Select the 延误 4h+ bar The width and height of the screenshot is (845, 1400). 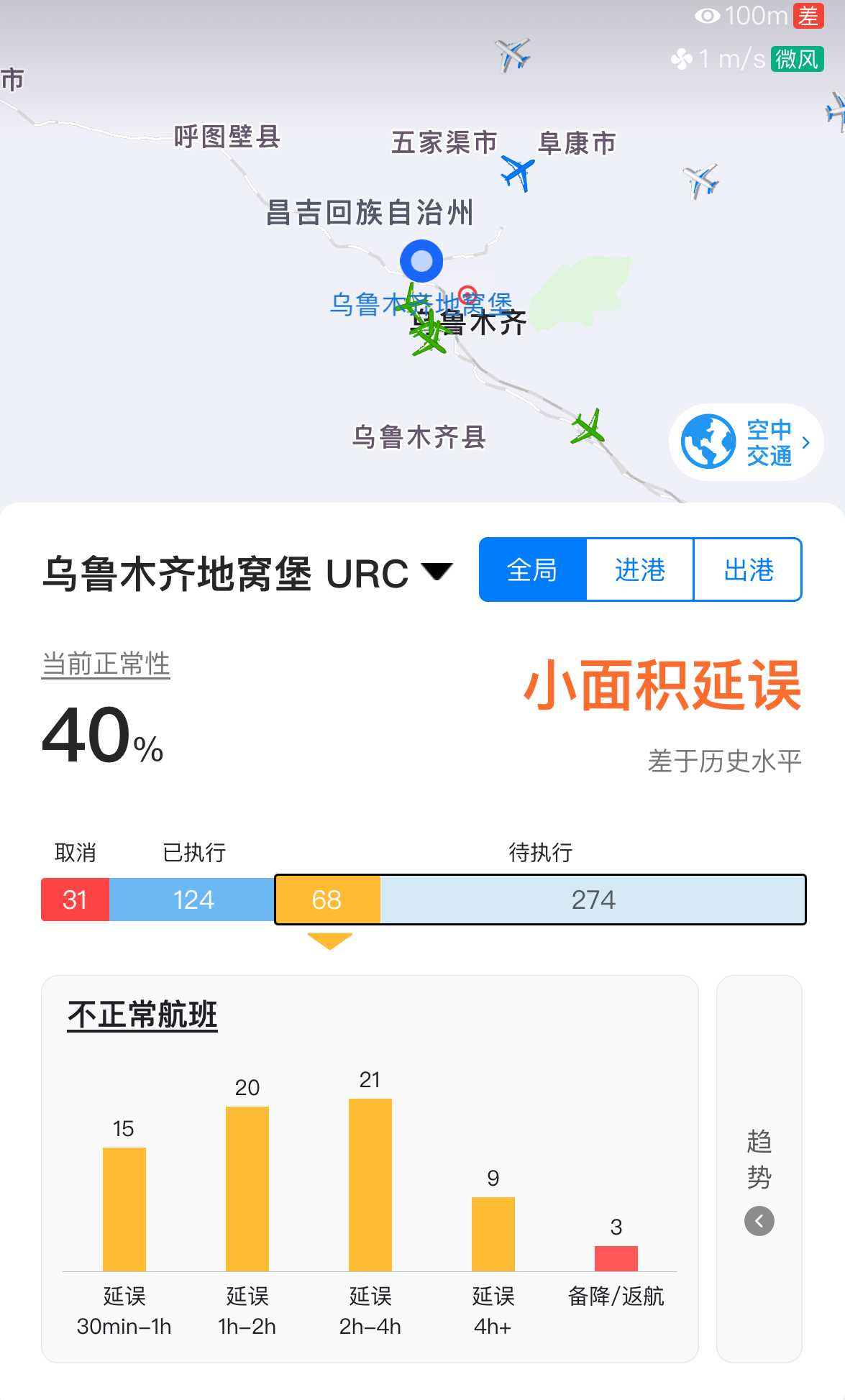click(x=493, y=1233)
